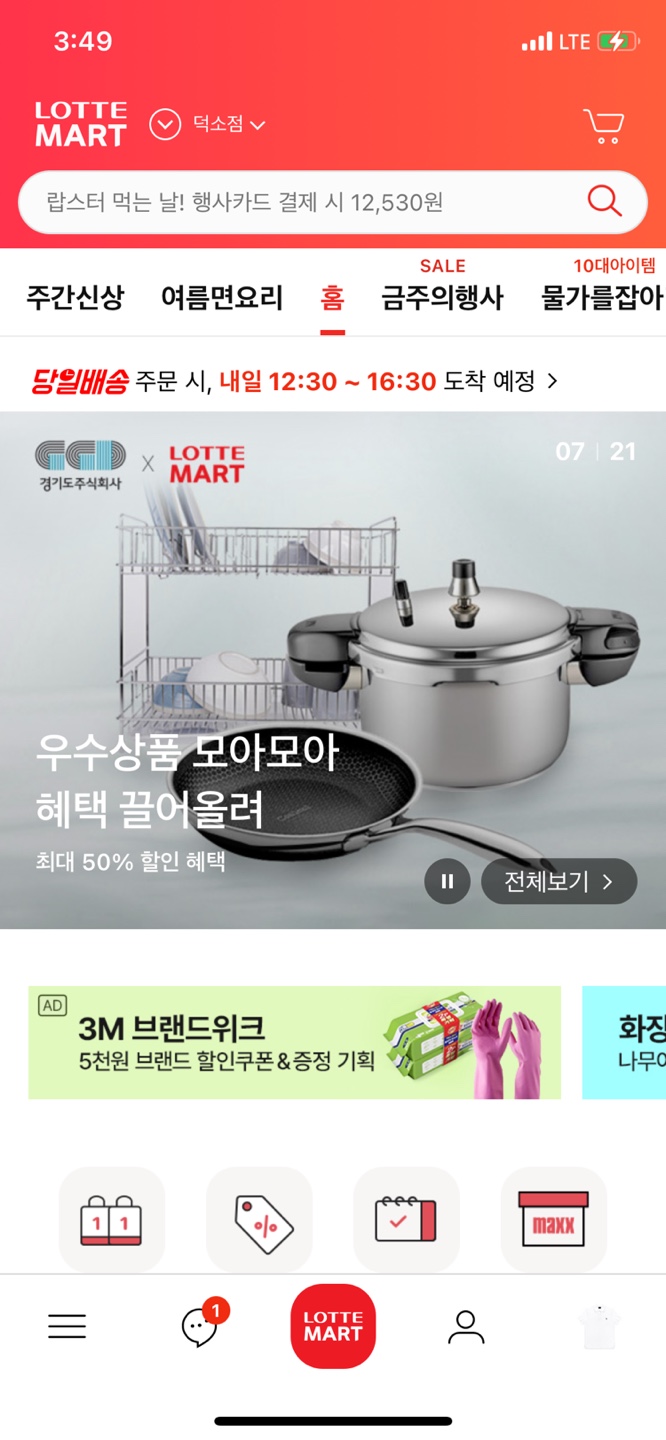Open the discount percent tag shortcut
Screen dimensions: 666x1440
pos(259,1219)
